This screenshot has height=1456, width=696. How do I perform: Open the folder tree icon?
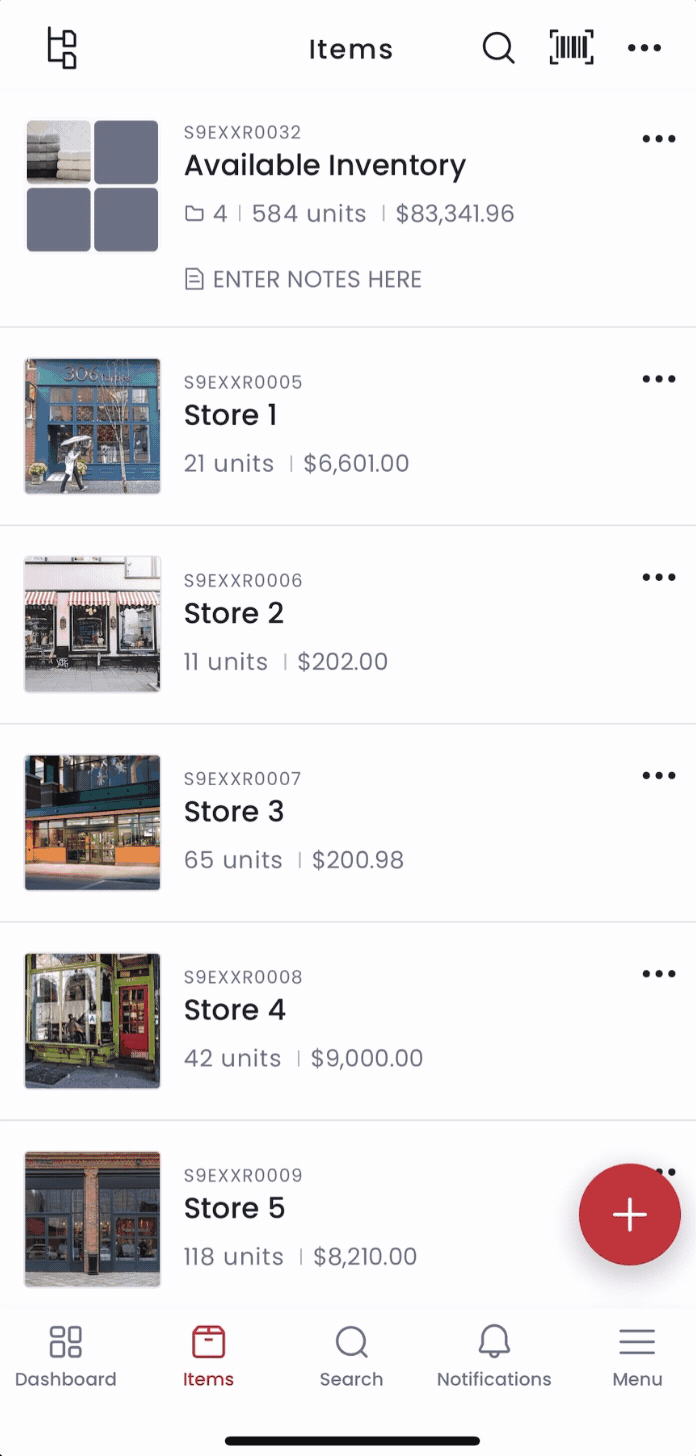[62, 48]
